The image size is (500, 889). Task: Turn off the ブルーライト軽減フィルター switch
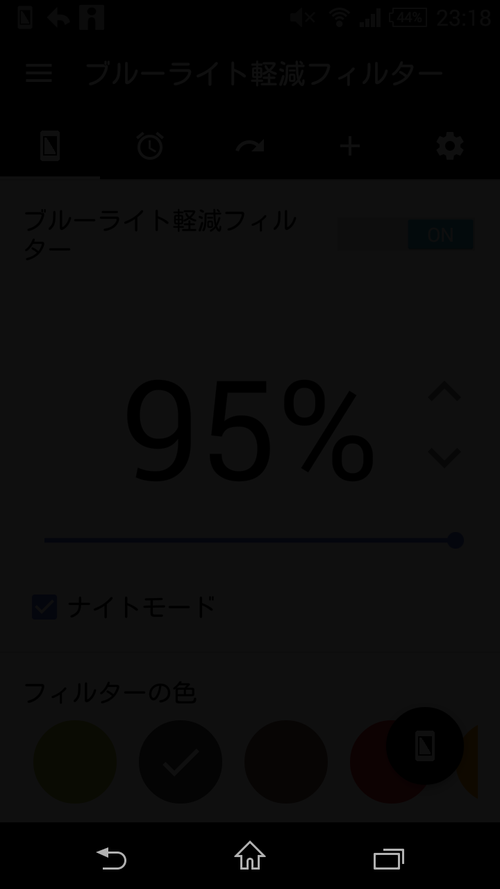(406, 235)
